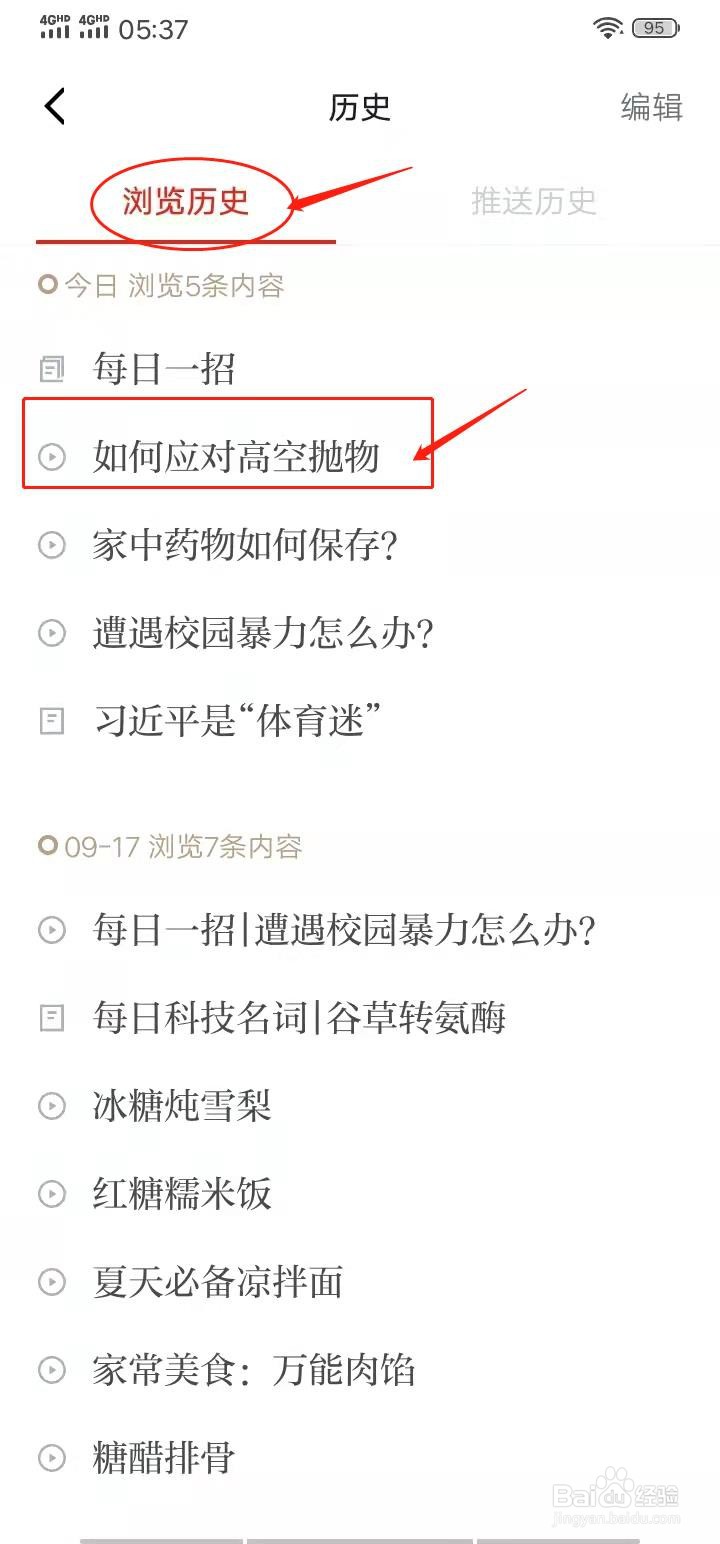Click the document icon beside 每日科技名词|谷草转氨酶
The image size is (720, 1544).
tap(50, 1018)
